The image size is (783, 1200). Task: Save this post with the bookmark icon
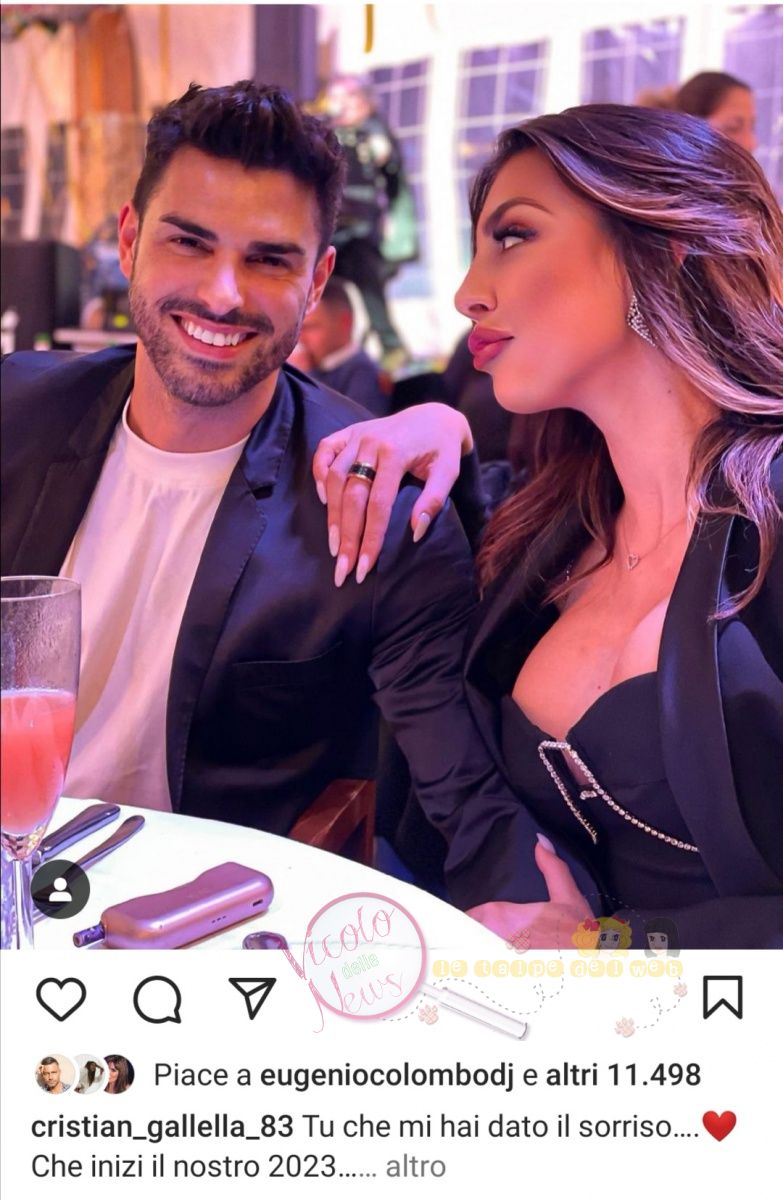pyautogui.click(x=722, y=997)
